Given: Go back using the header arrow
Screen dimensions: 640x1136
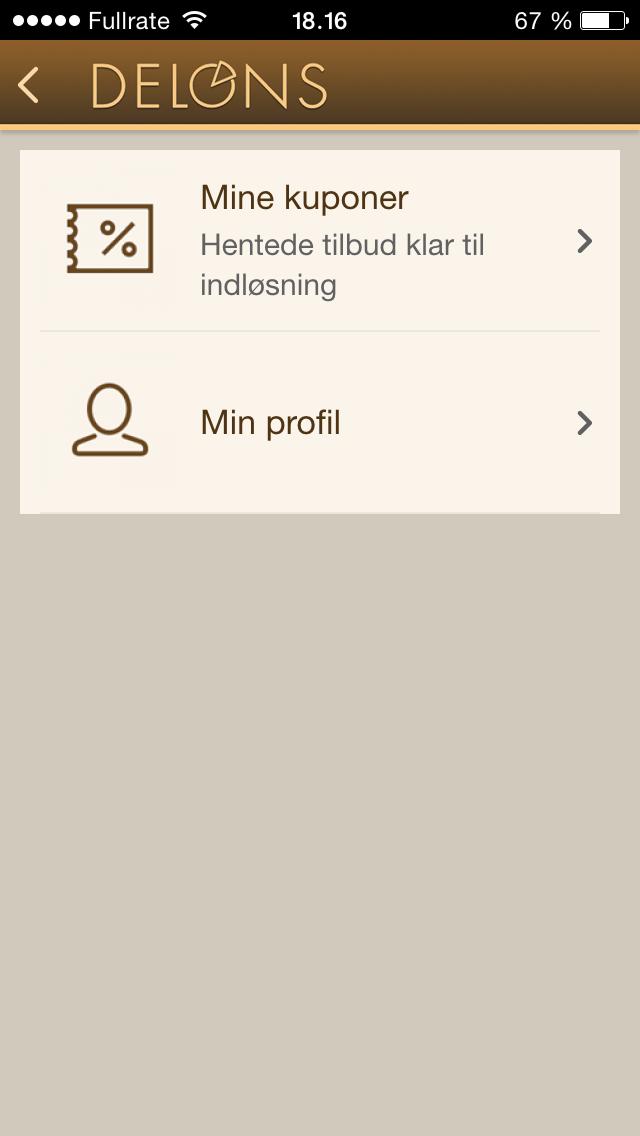Looking at the screenshot, I should click(x=29, y=86).
